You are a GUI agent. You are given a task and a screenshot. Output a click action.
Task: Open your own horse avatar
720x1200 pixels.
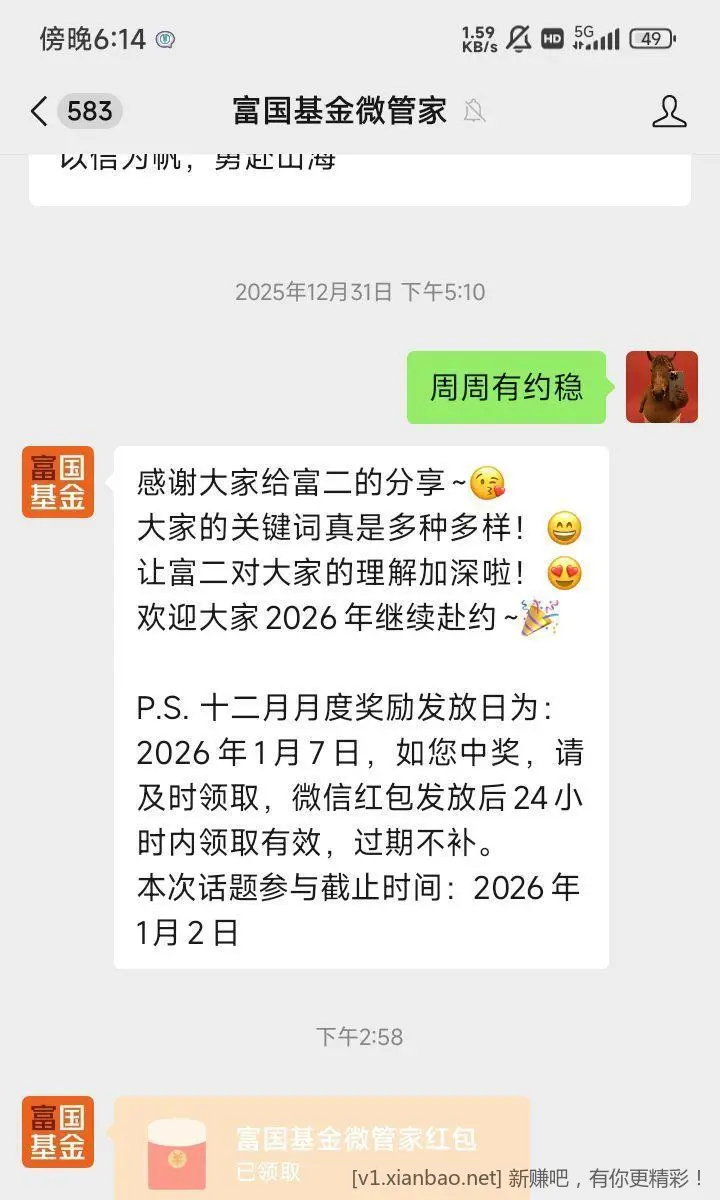(662, 388)
